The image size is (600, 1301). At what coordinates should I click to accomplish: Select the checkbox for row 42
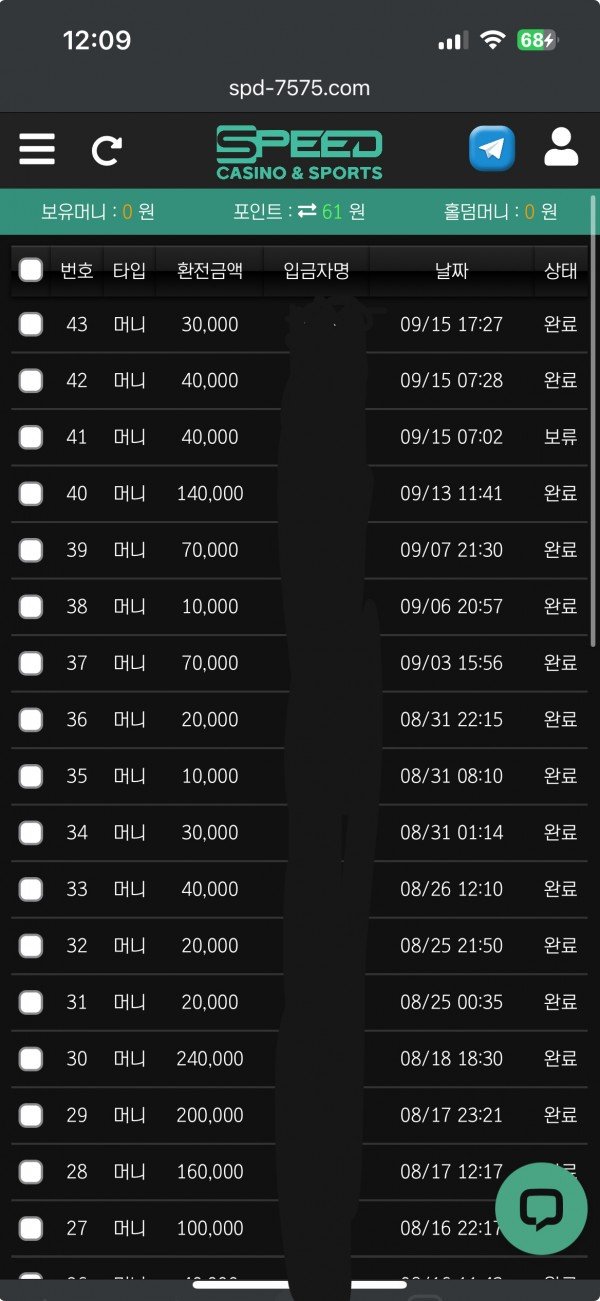click(x=31, y=381)
